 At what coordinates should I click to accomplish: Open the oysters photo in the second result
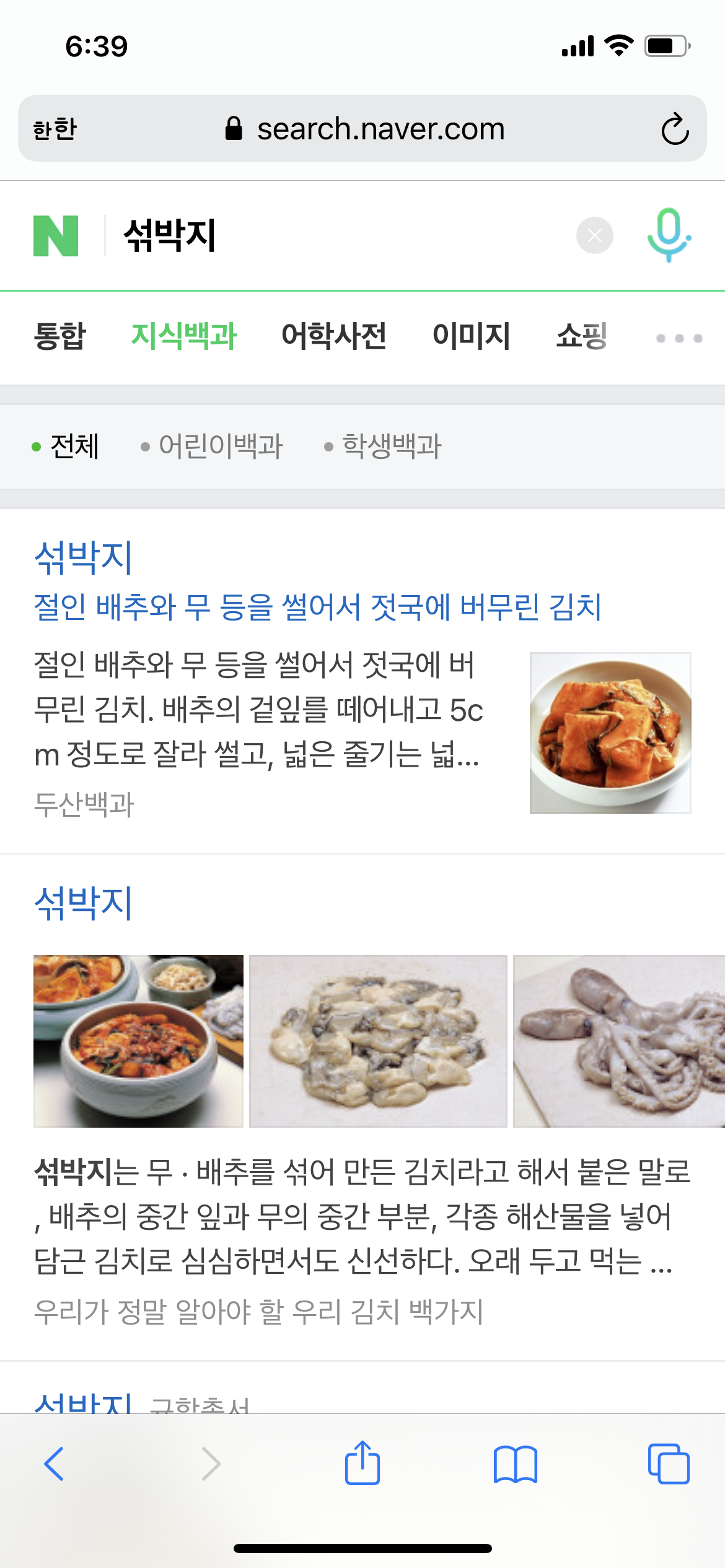(378, 1041)
